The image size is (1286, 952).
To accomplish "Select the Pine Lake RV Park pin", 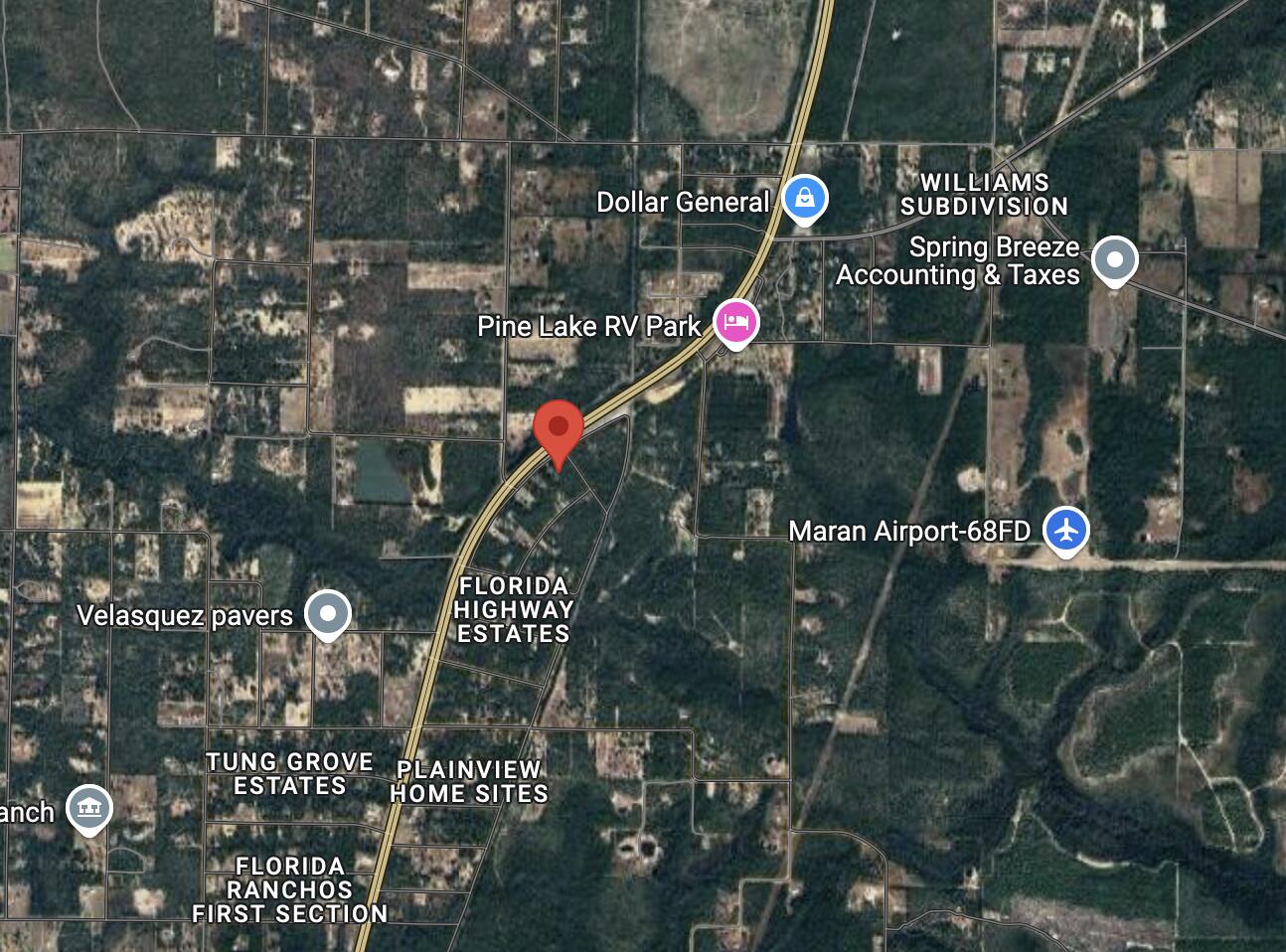I will 736,323.
